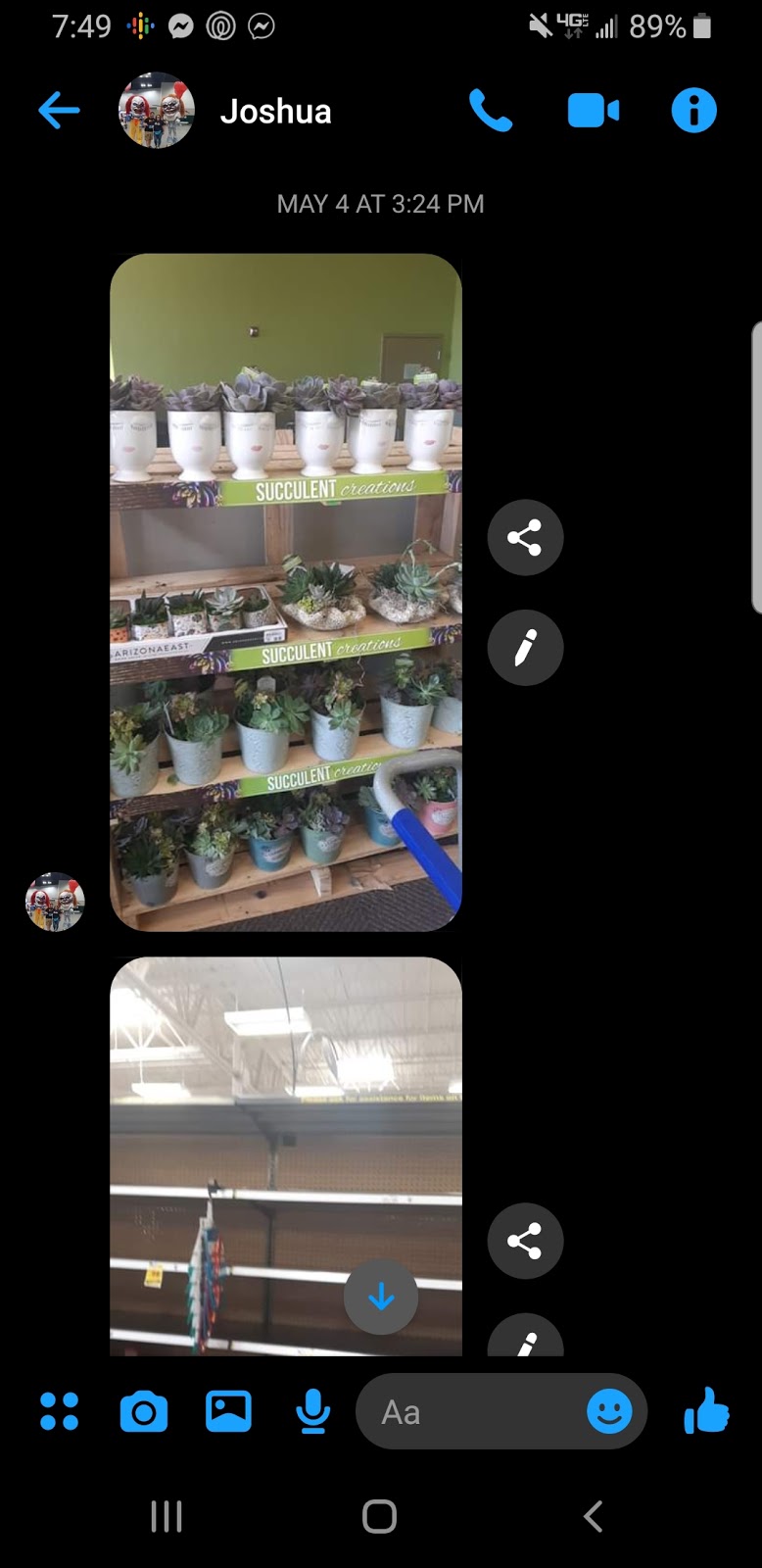
Task: Open Joshua's profile from the header
Action: pos(275,112)
